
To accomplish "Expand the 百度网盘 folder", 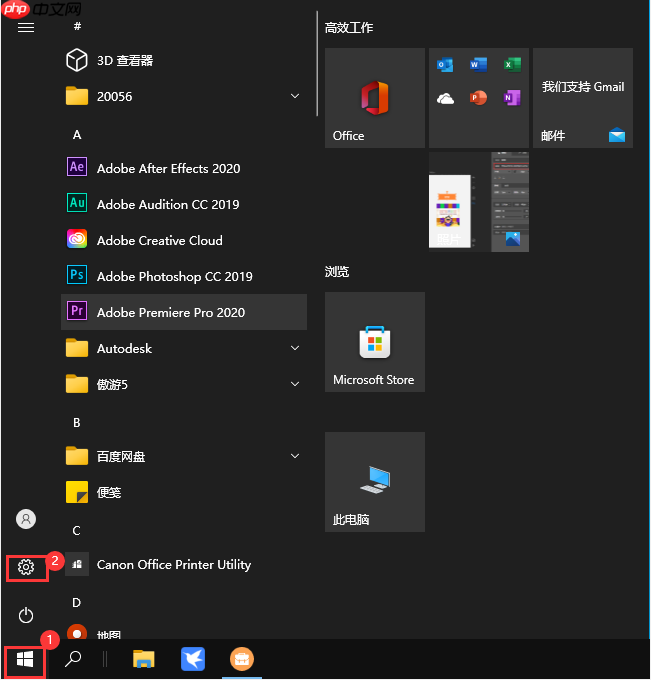I will 180,456.
